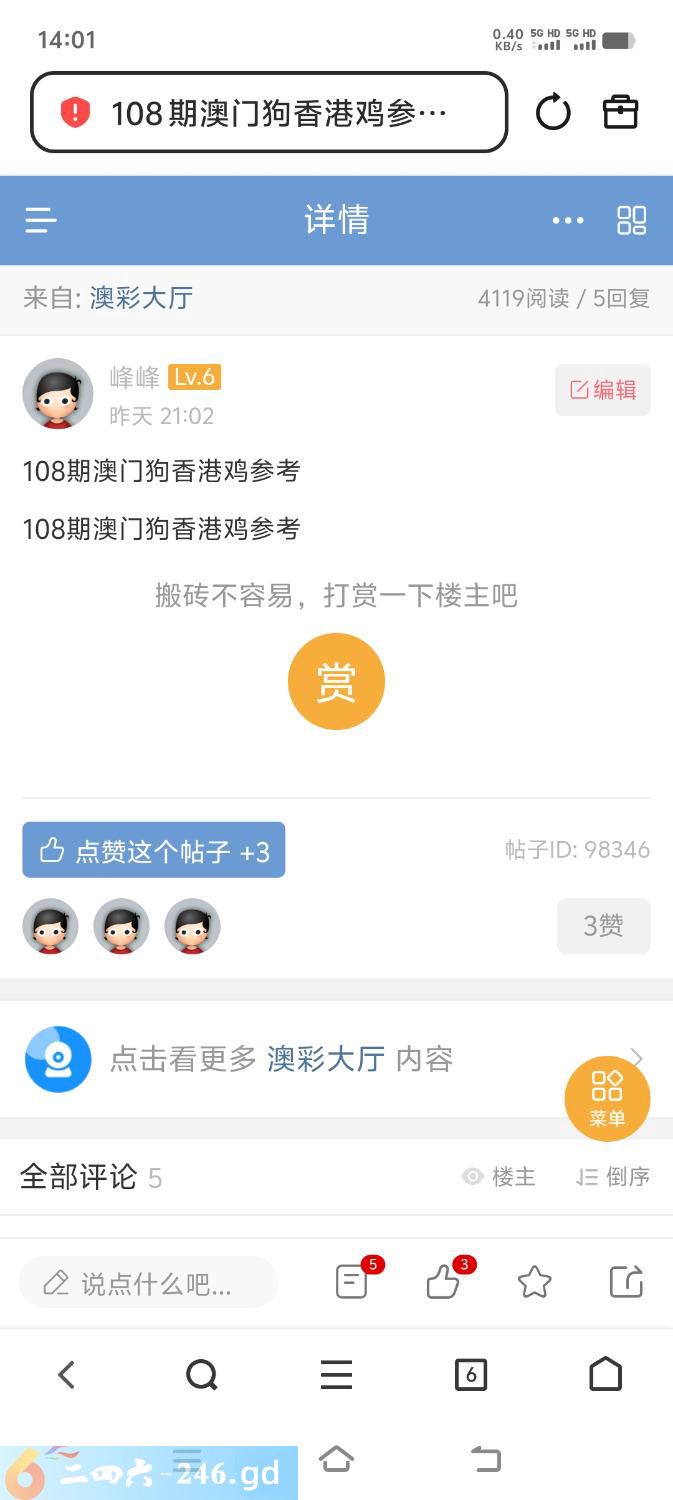Share the post via share icon
The width and height of the screenshot is (673, 1500).
pos(626,1281)
